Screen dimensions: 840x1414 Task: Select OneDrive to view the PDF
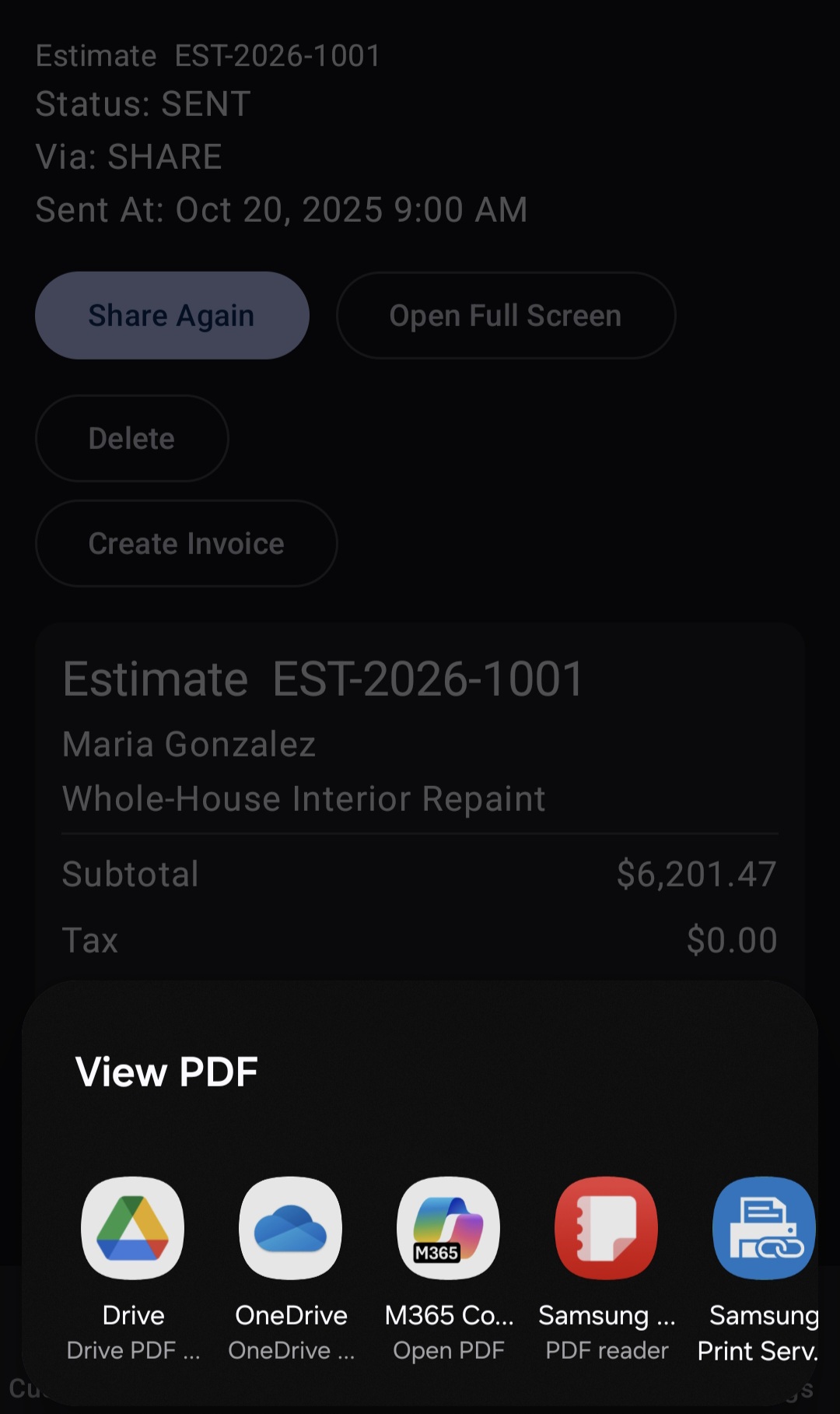click(x=290, y=1226)
